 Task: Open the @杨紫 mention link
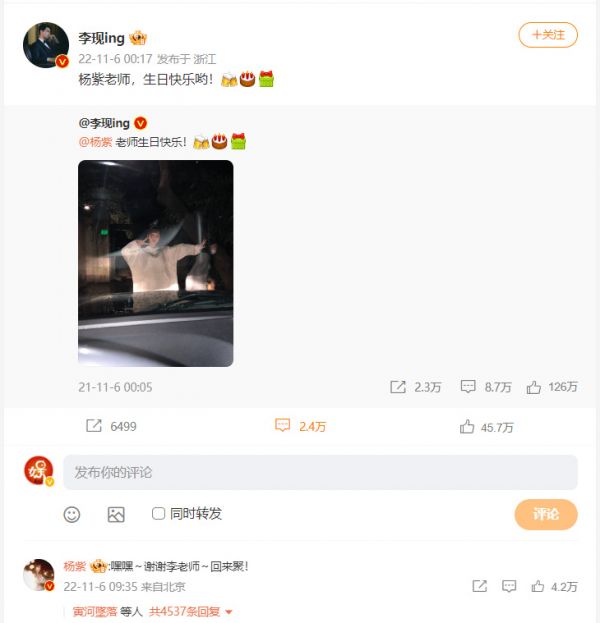(95, 142)
